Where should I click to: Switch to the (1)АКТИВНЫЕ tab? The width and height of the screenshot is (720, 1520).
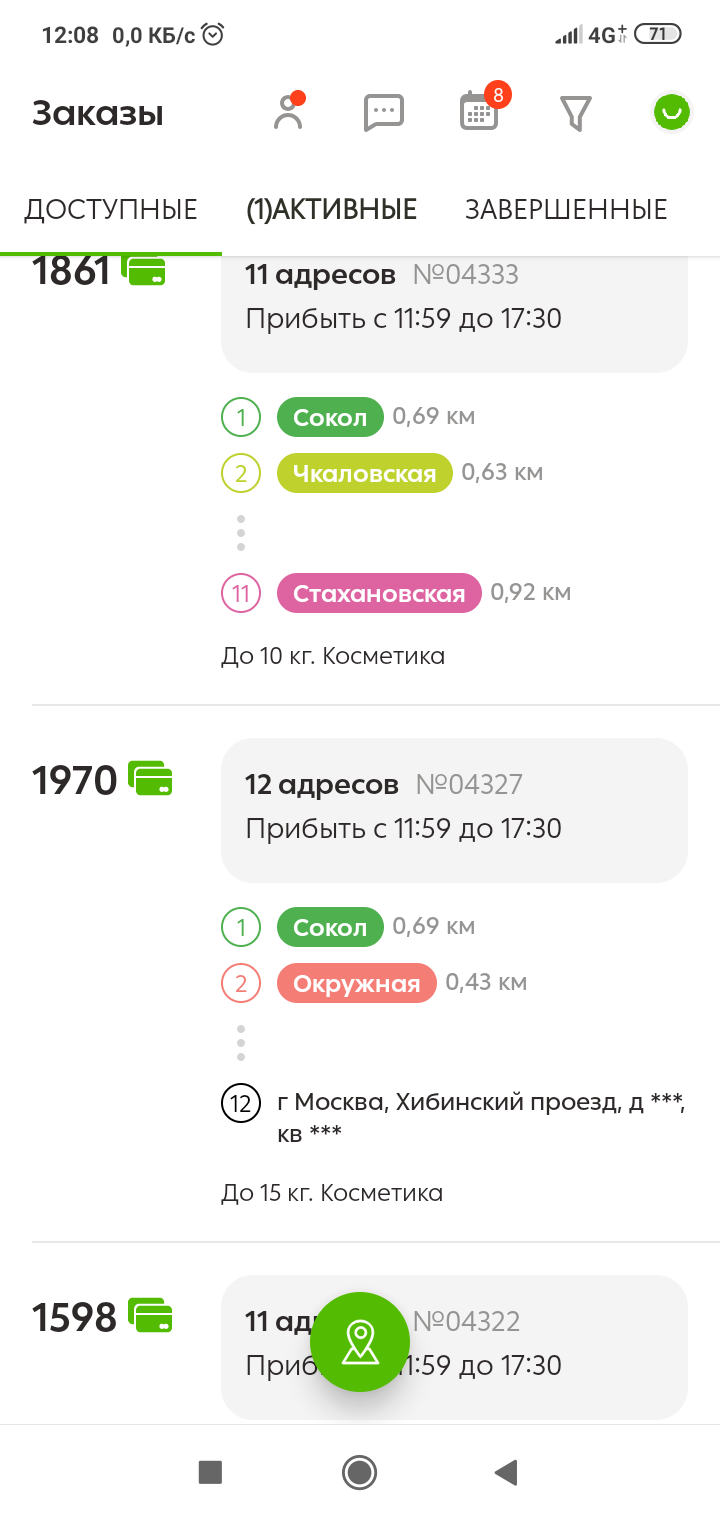coord(331,210)
